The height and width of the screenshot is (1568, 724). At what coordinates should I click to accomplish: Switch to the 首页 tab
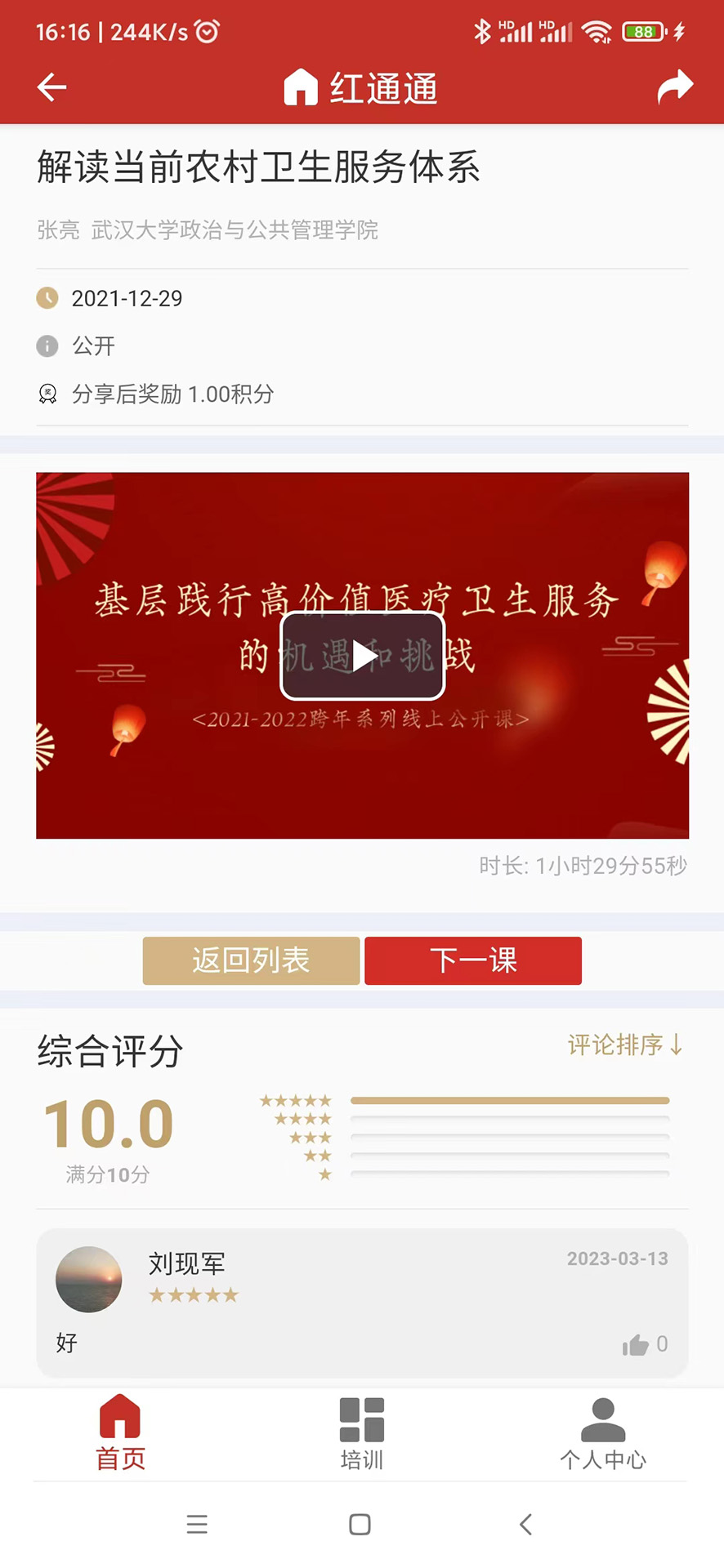(120, 1433)
